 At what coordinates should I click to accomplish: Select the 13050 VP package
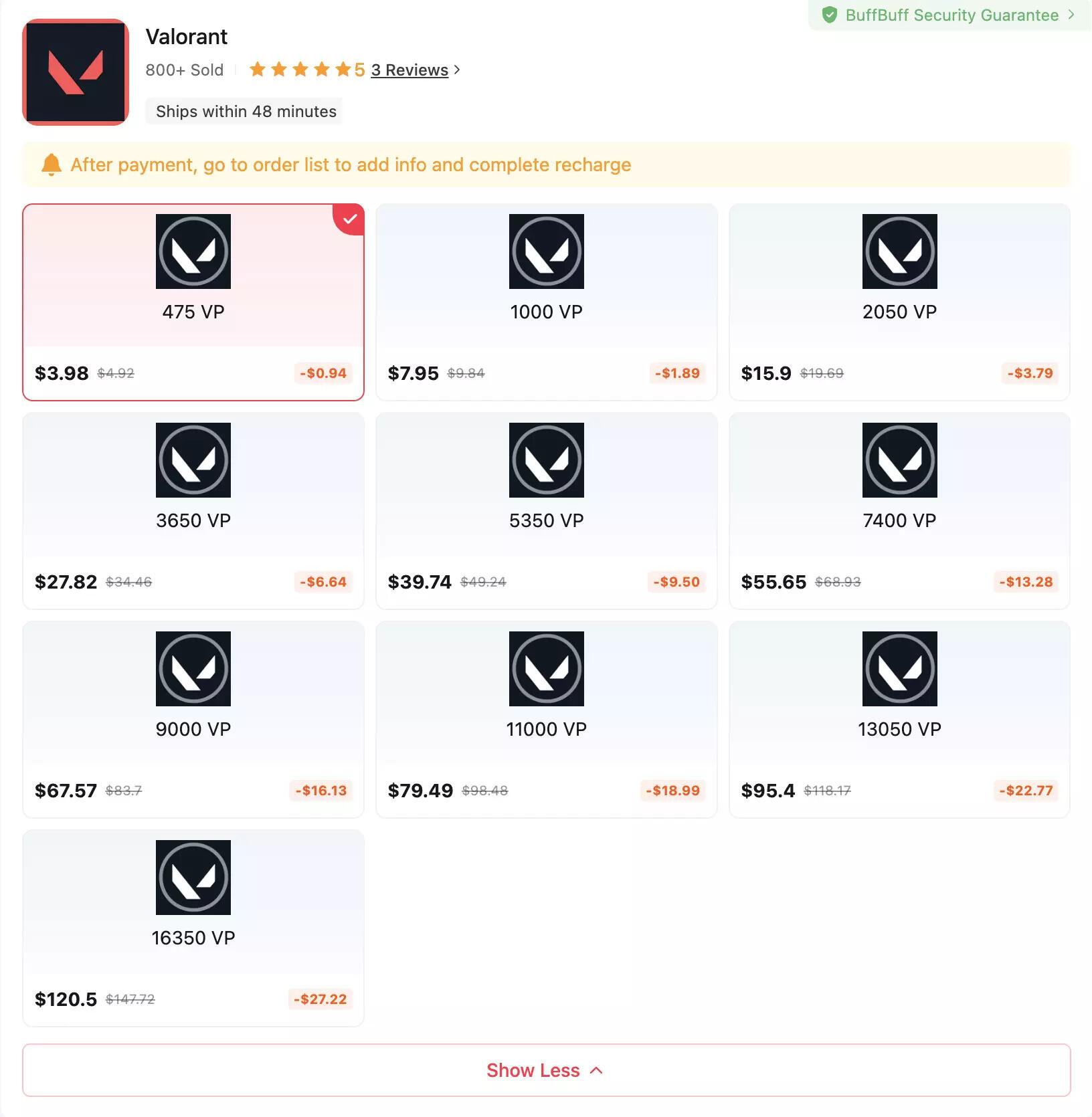pyautogui.click(x=899, y=720)
